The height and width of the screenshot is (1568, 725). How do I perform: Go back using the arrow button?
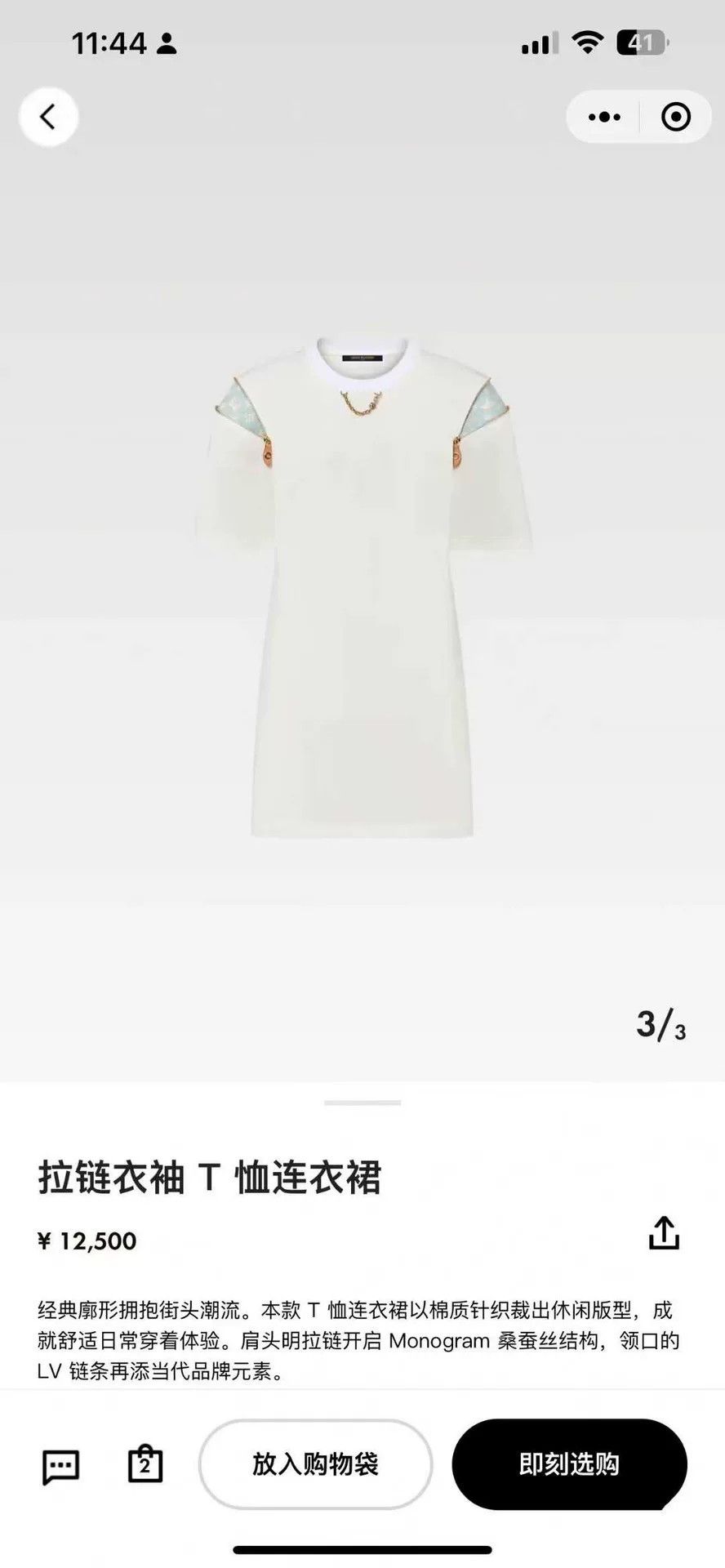(48, 117)
